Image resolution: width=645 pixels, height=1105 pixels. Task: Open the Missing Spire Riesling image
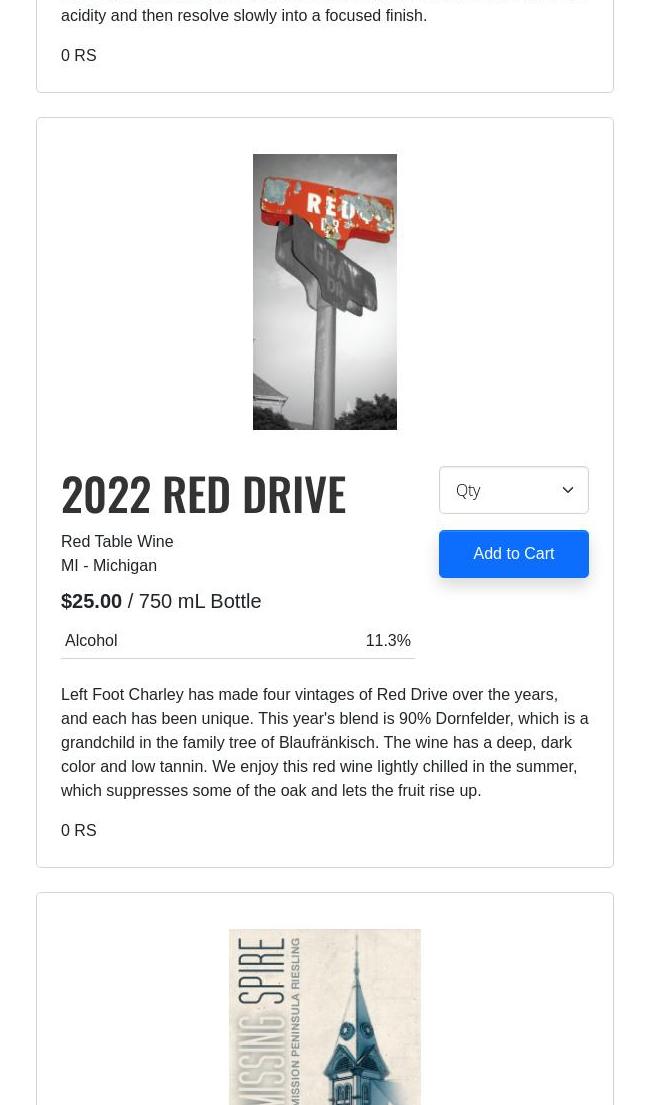[x=324, y=1017]
